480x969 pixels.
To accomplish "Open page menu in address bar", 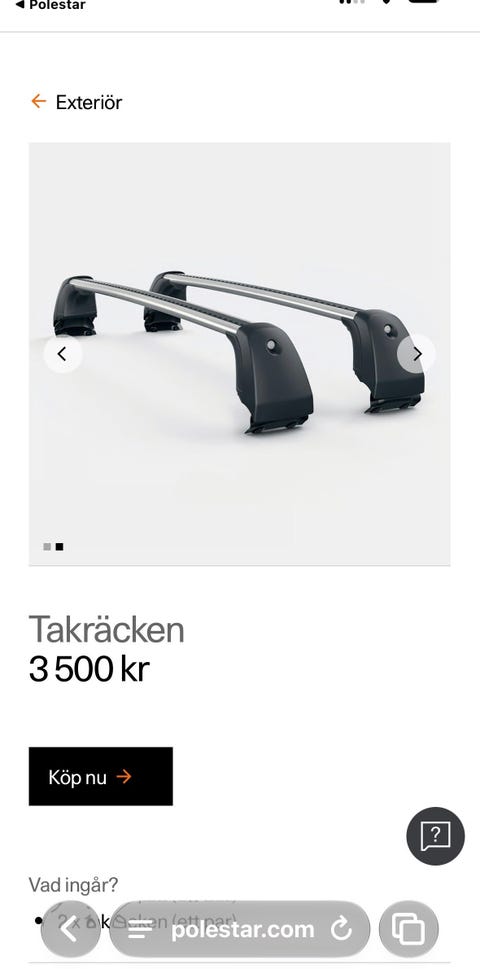I will click(140, 929).
